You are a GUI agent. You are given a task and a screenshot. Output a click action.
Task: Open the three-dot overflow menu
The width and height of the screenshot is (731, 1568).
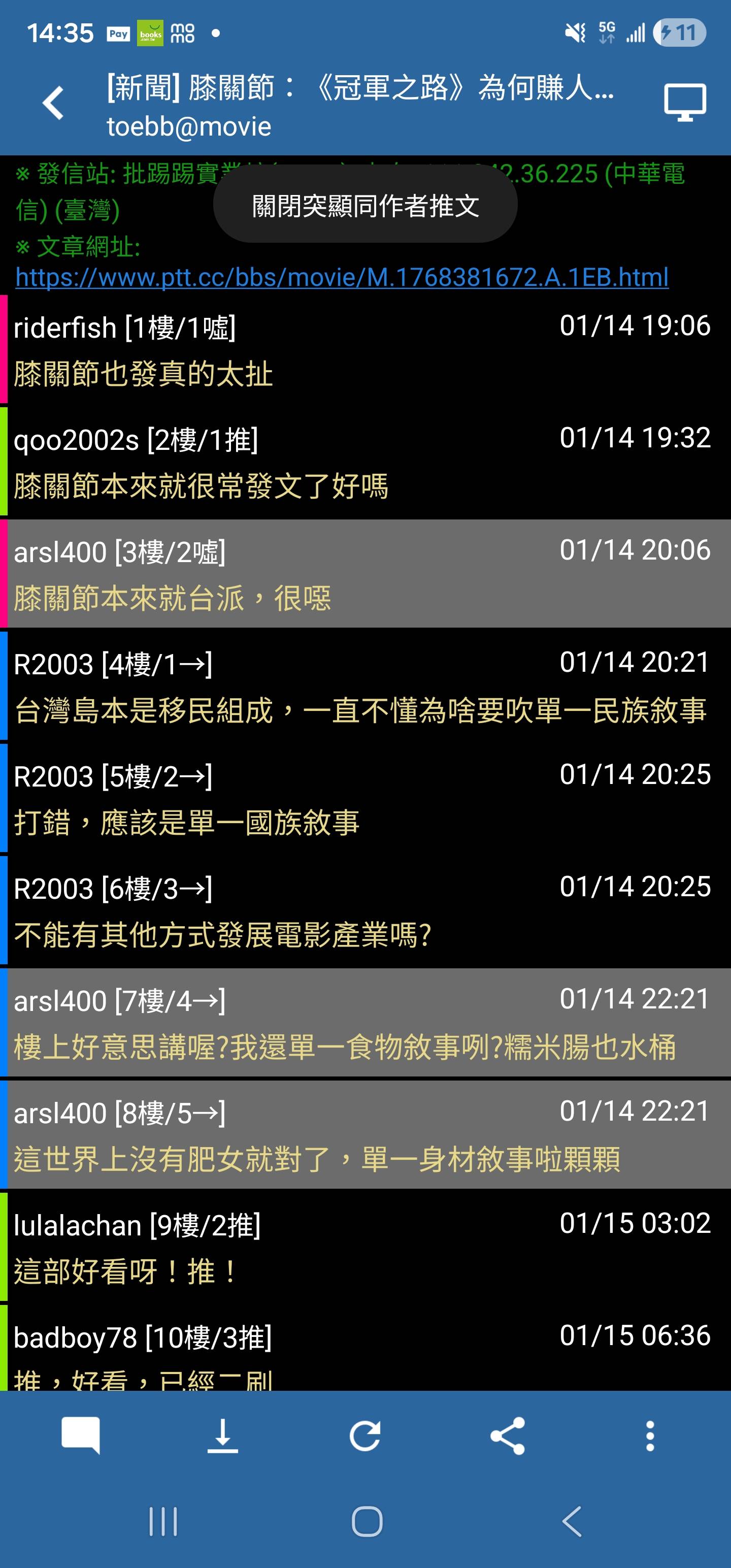coord(649,1435)
